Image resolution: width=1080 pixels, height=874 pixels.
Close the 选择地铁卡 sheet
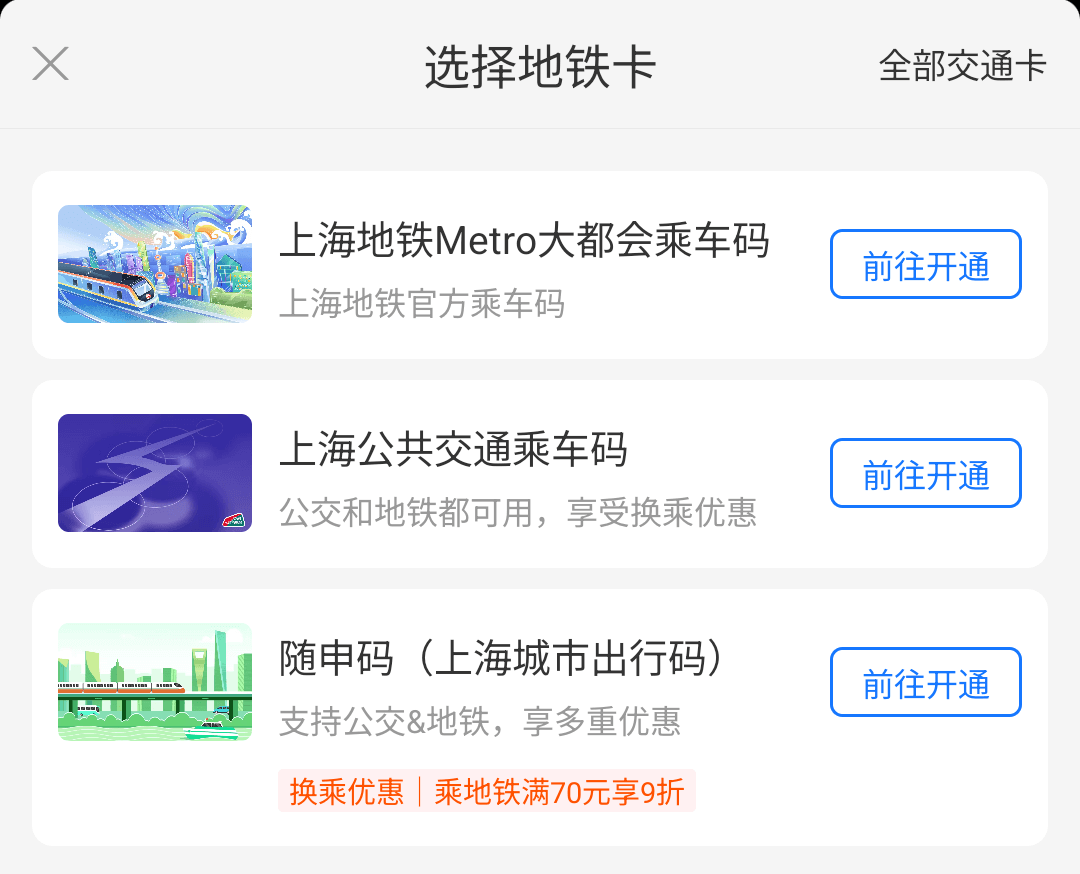pos(50,64)
